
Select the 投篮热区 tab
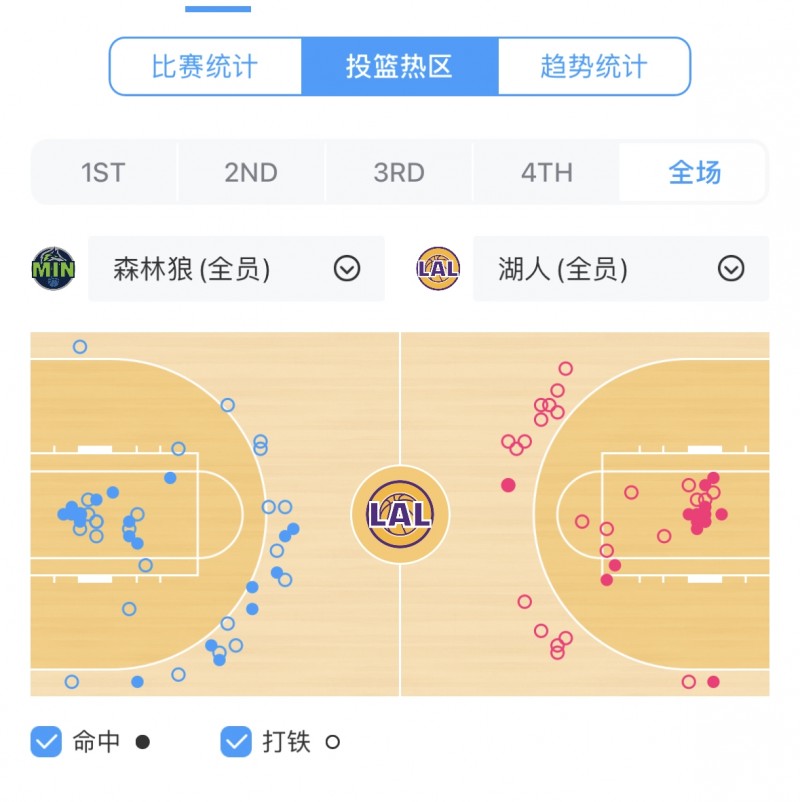tap(400, 66)
